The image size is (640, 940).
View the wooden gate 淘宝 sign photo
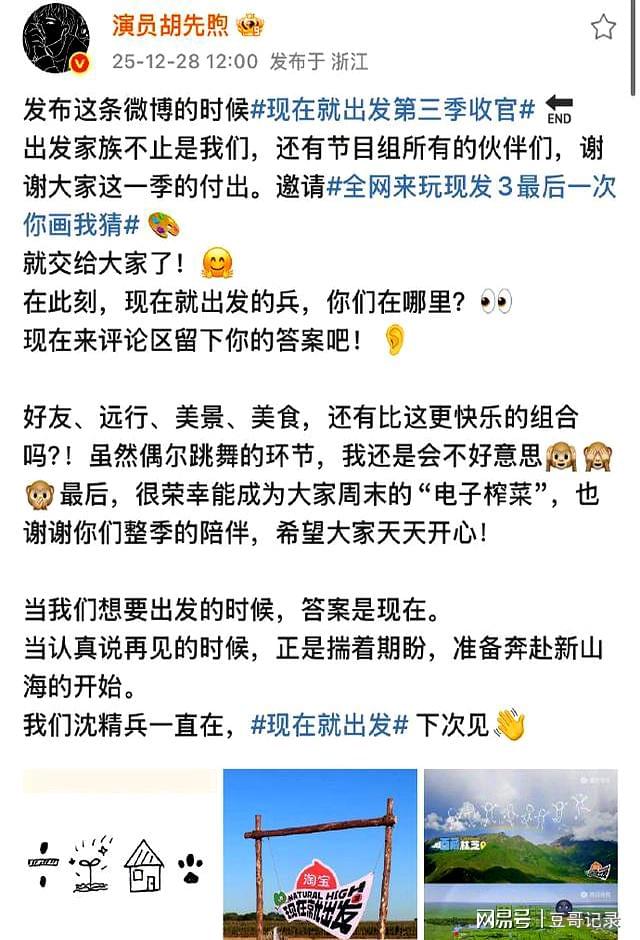pos(320,855)
